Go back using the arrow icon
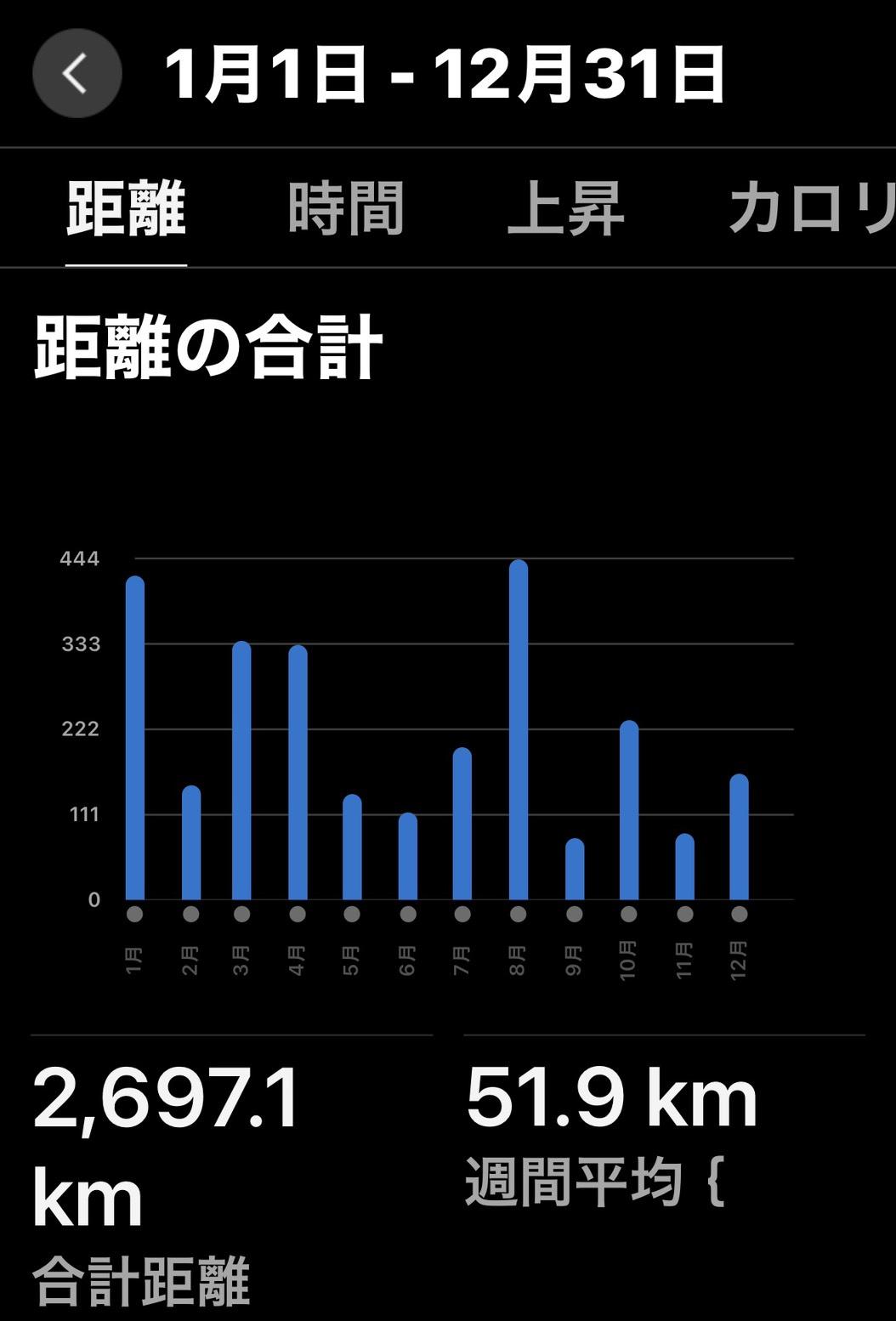 click(x=77, y=74)
